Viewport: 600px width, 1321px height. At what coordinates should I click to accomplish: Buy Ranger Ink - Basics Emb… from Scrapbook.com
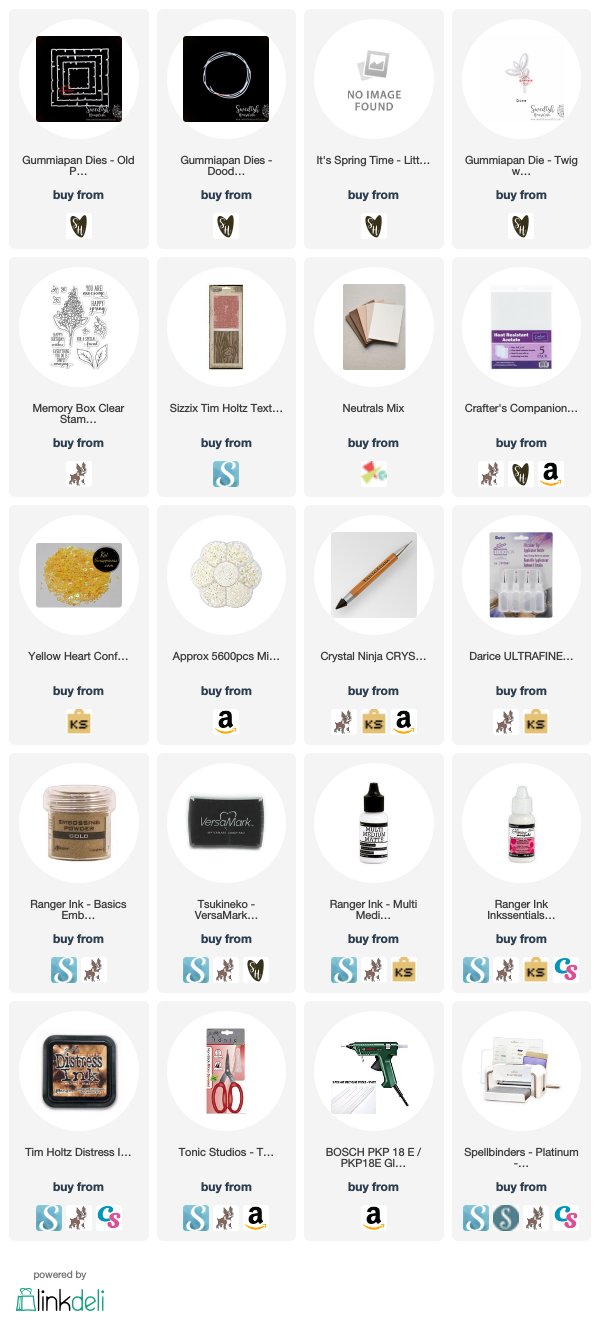[63, 969]
